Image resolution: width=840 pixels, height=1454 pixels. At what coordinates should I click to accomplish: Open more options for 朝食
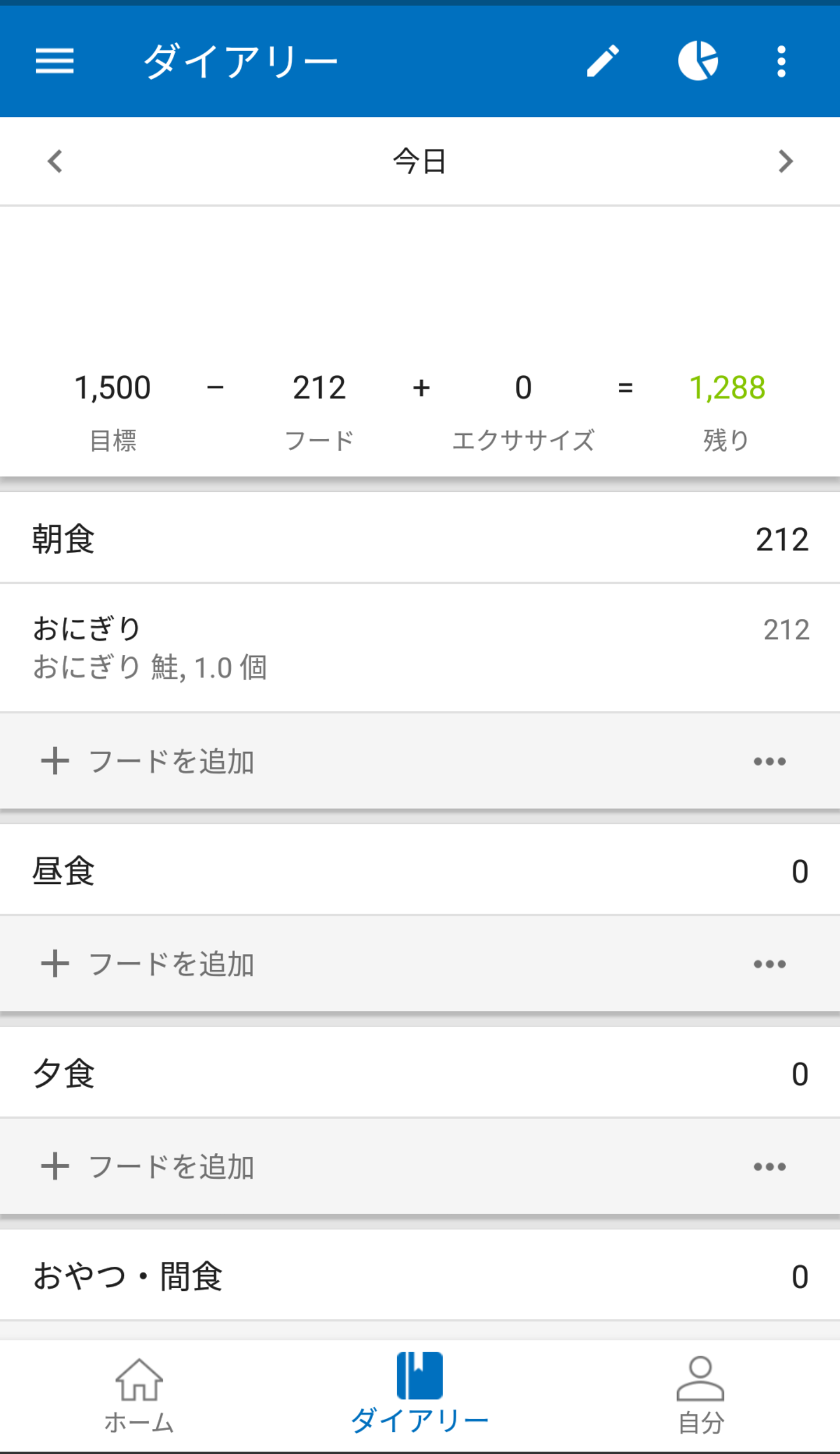[769, 761]
